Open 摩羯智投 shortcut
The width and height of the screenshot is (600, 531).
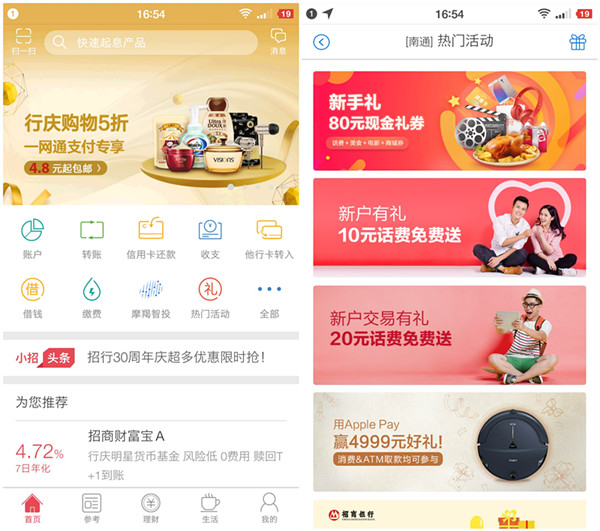(x=150, y=297)
